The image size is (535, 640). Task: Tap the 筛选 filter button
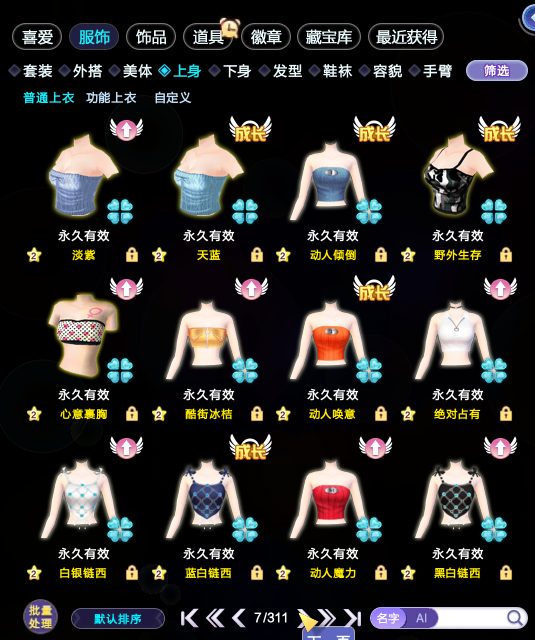coord(497,71)
